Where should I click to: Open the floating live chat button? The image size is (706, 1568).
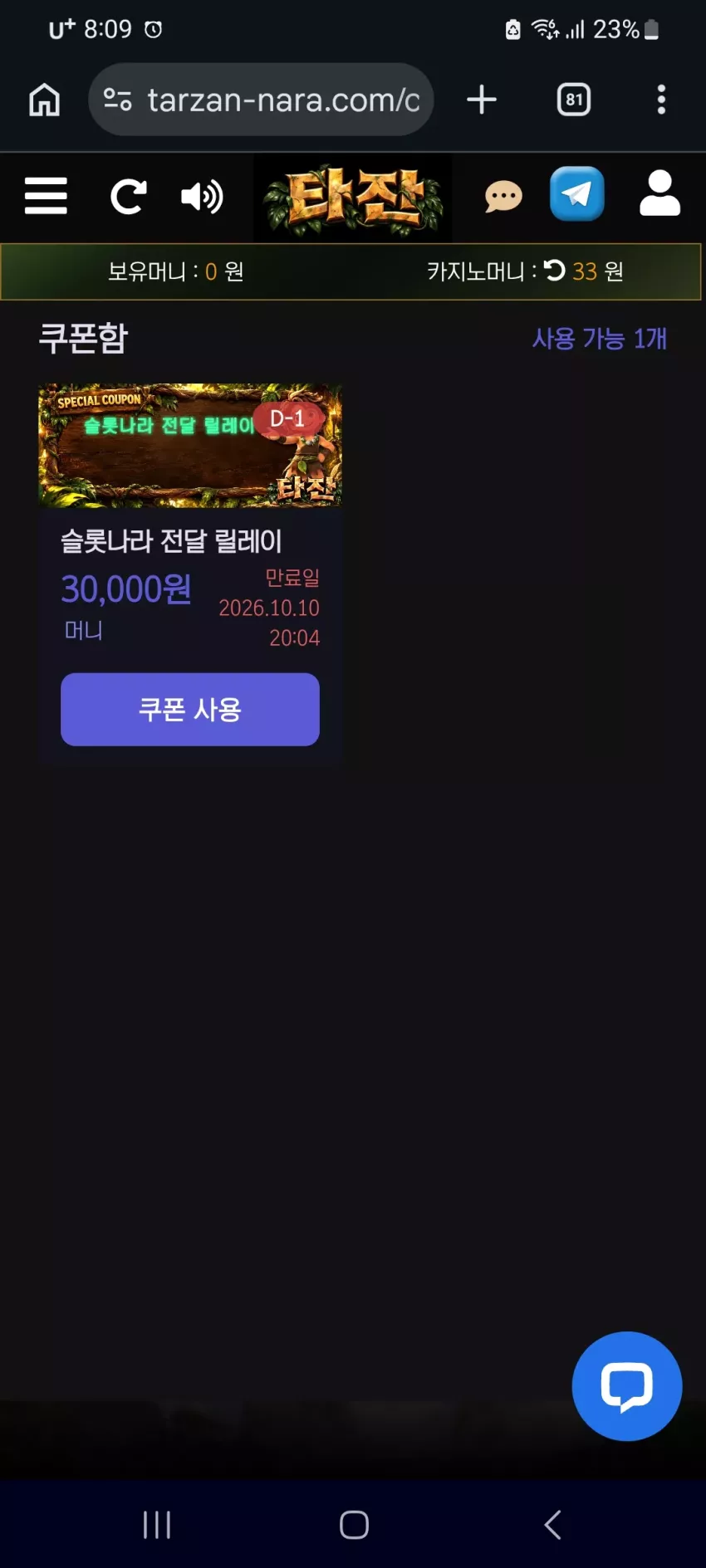(x=627, y=1386)
